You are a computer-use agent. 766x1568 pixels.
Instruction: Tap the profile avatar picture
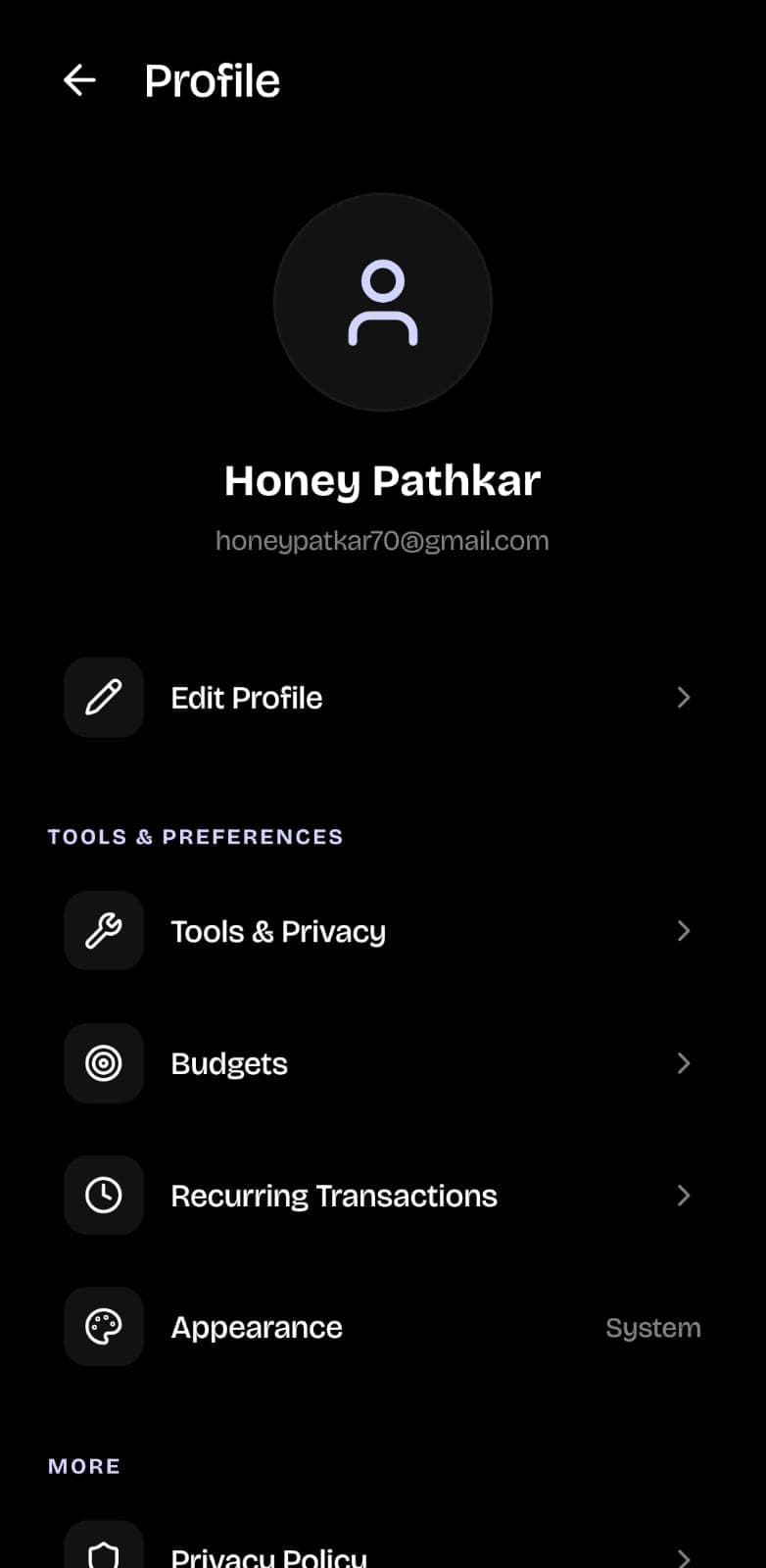tap(383, 302)
